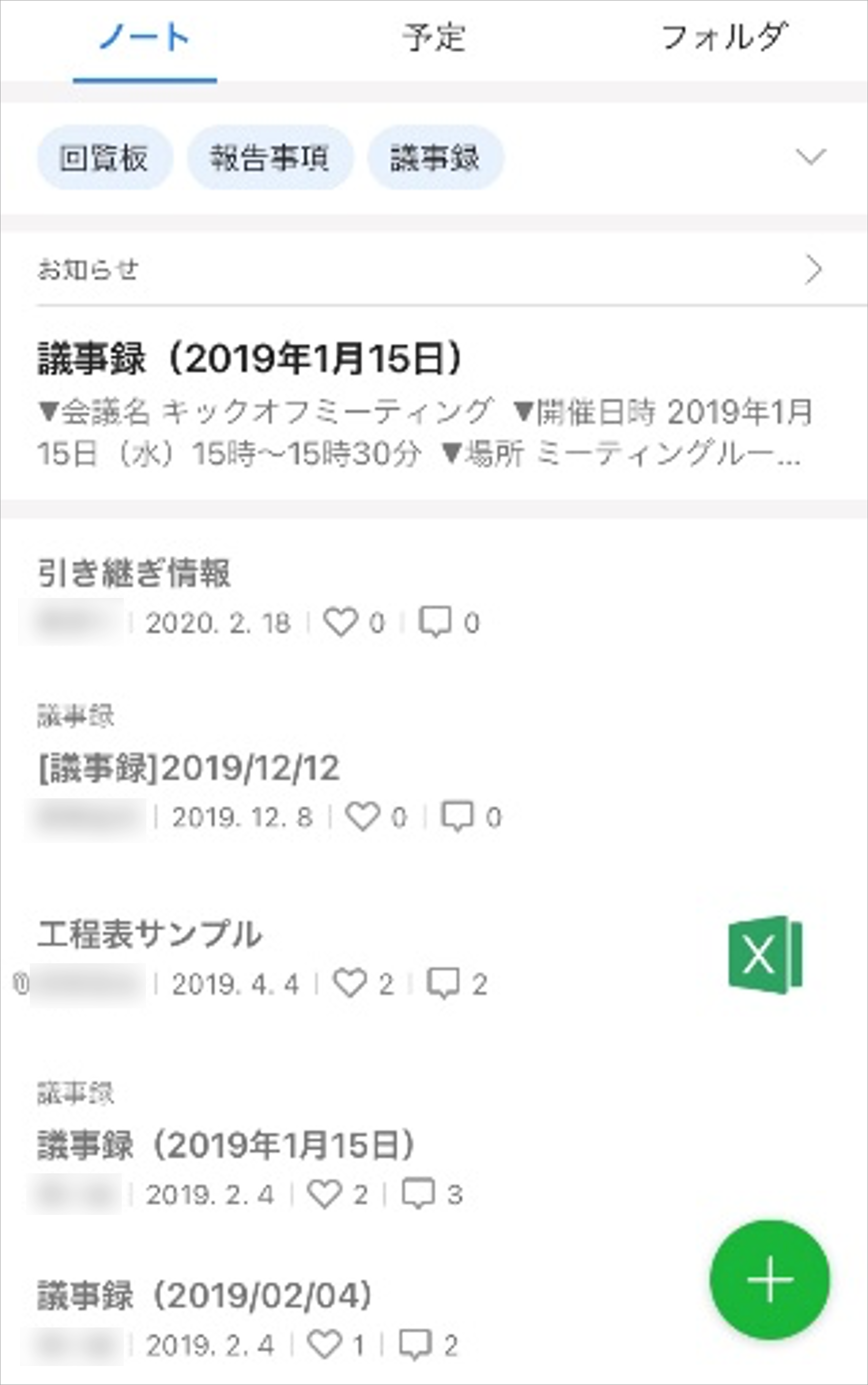Open pinned note 議事録（2019年1月15日）
868x1385 pixels.
point(250,359)
